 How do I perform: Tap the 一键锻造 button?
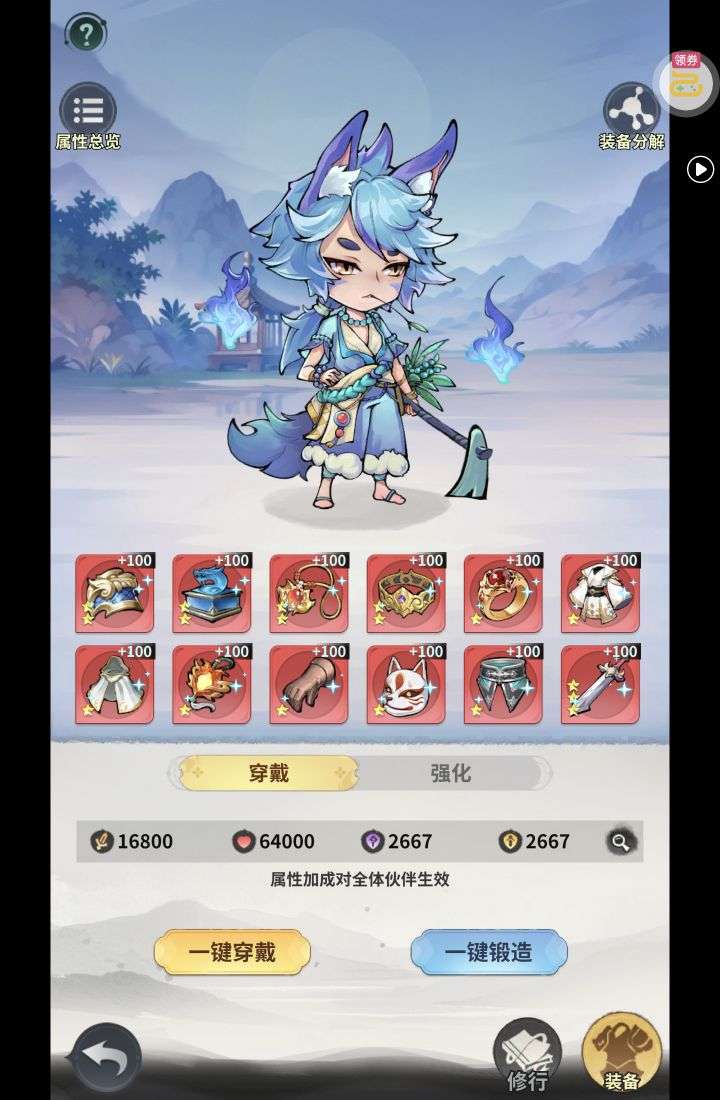[x=489, y=952]
